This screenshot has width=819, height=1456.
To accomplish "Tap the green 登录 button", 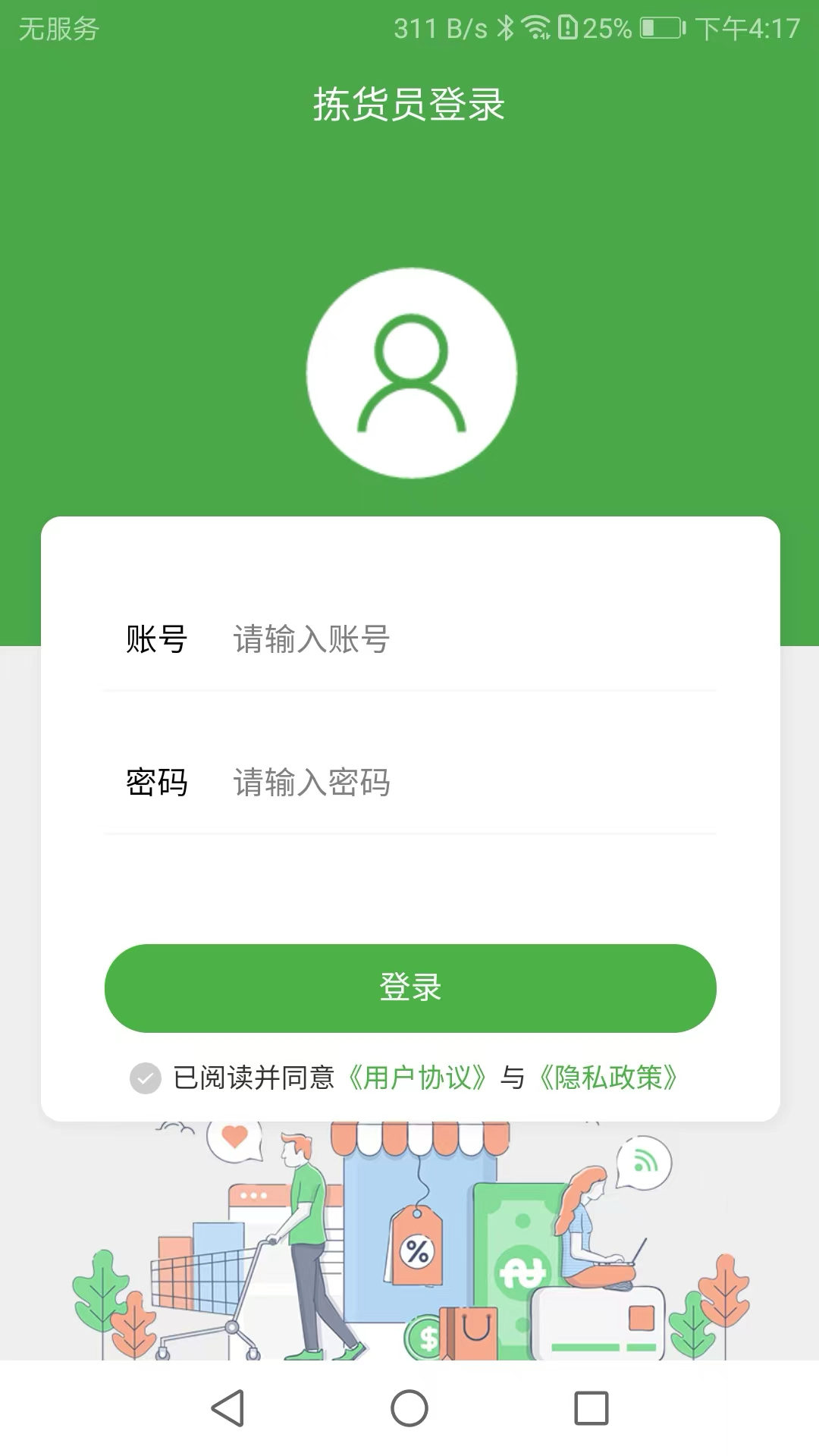I will (410, 987).
